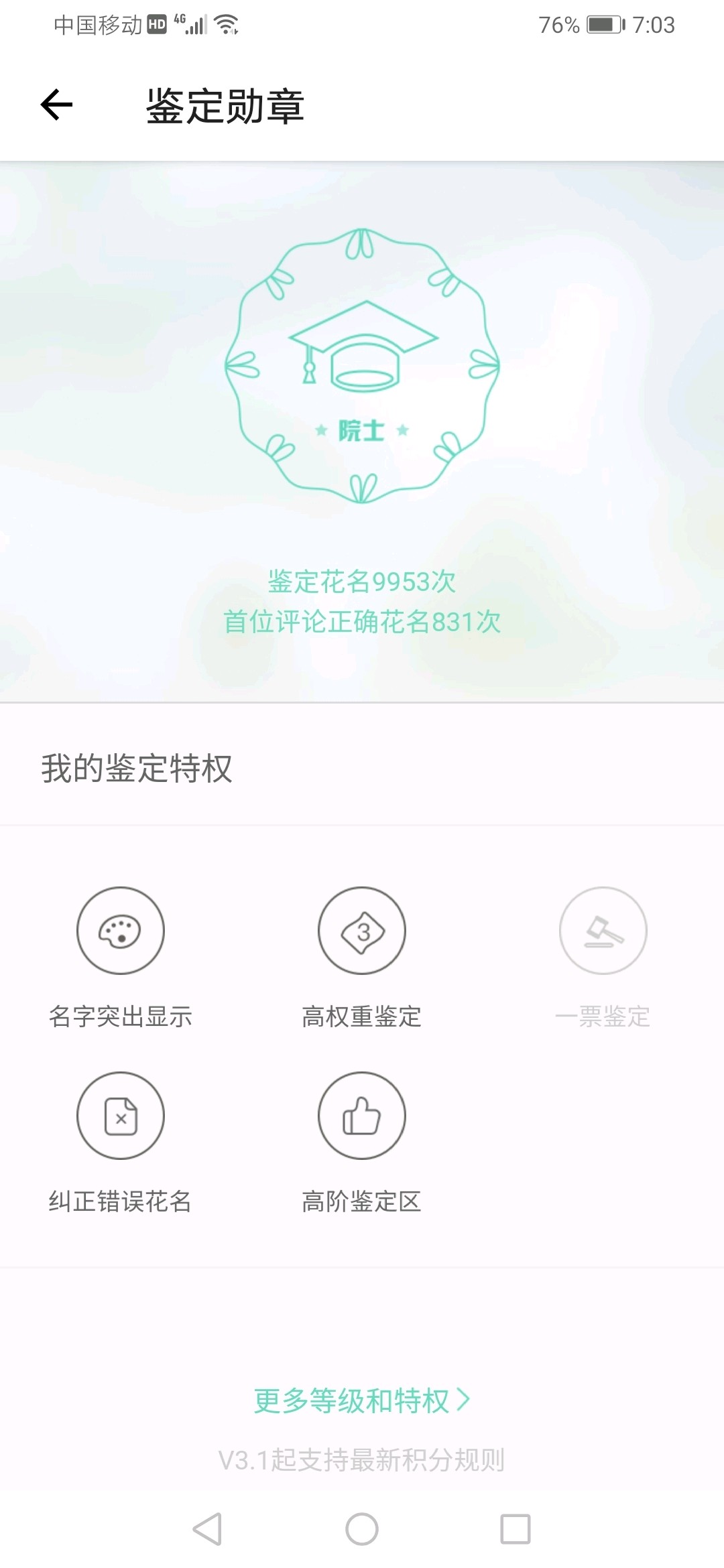724x1568 pixels.
Task: Tap the system home button
Action: tap(362, 1530)
